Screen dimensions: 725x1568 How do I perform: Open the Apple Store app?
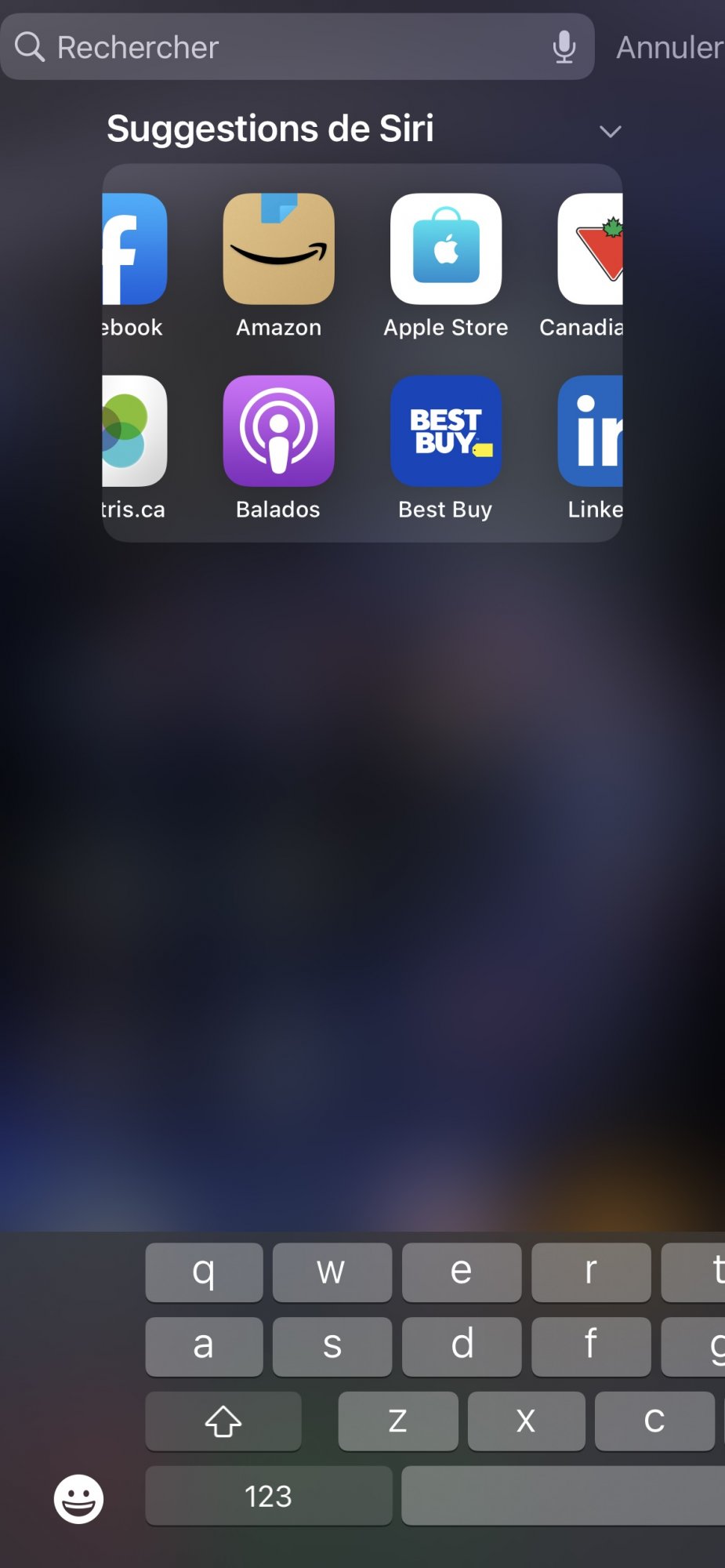(x=446, y=249)
